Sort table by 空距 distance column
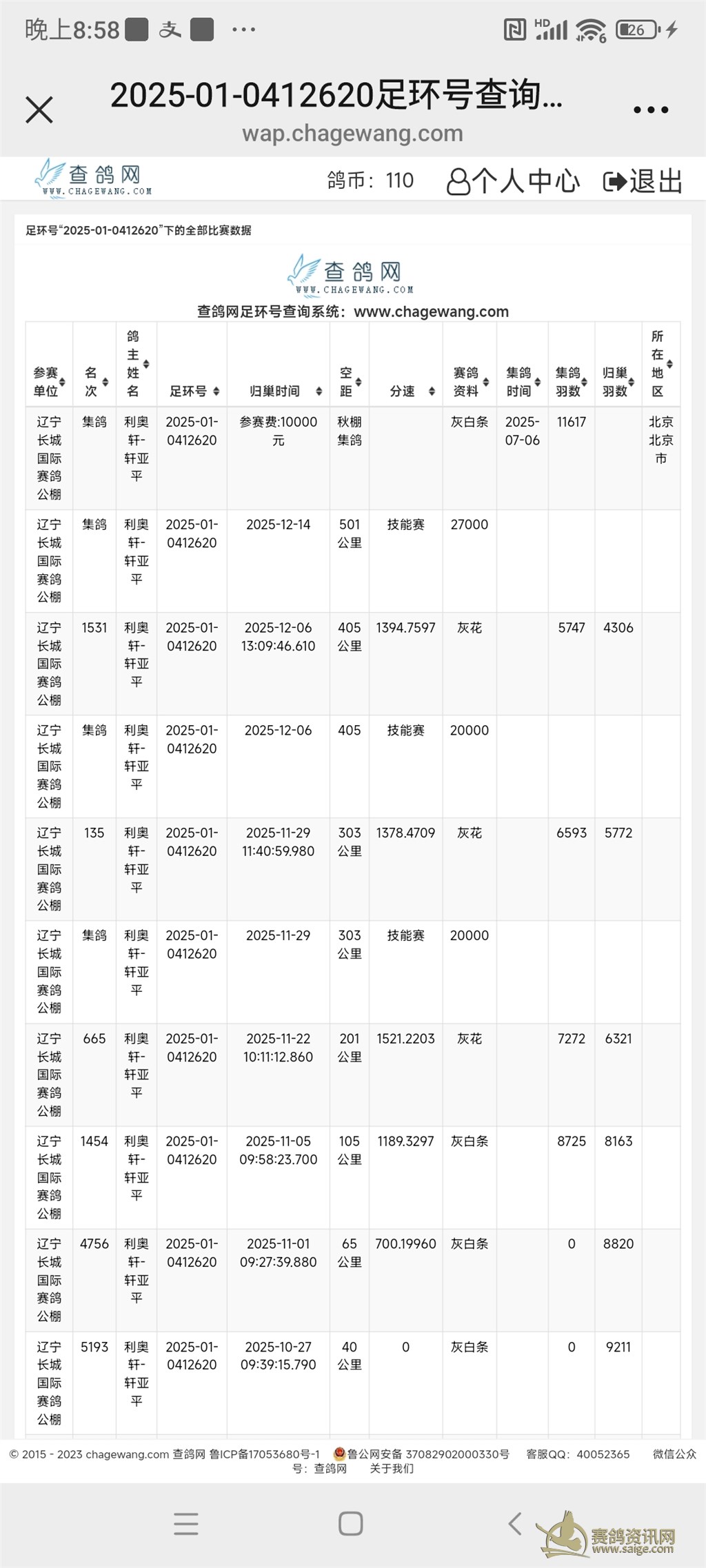Image resolution: width=706 pixels, height=1568 pixels. click(350, 382)
